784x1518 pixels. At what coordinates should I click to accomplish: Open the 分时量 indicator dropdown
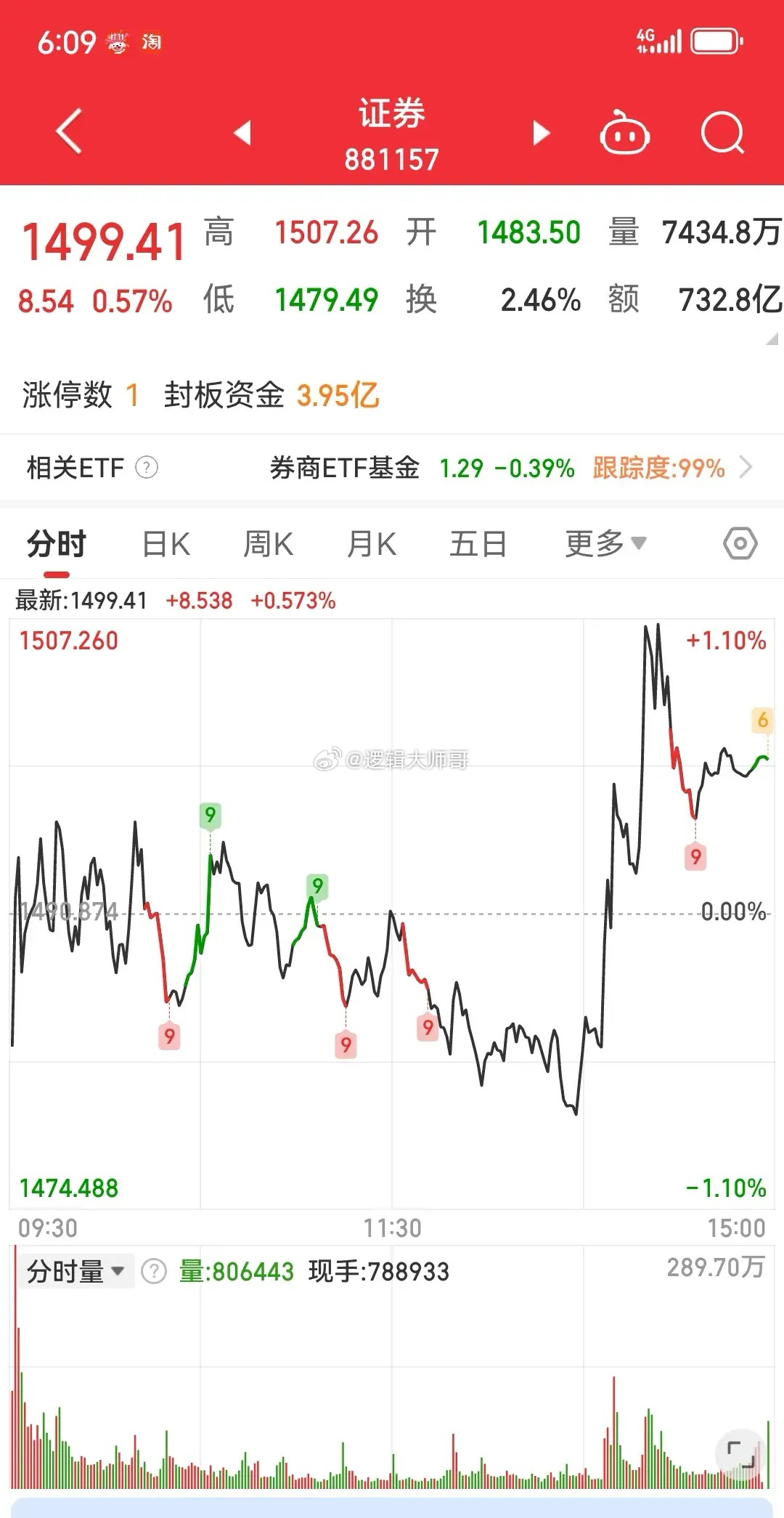click(75, 1271)
